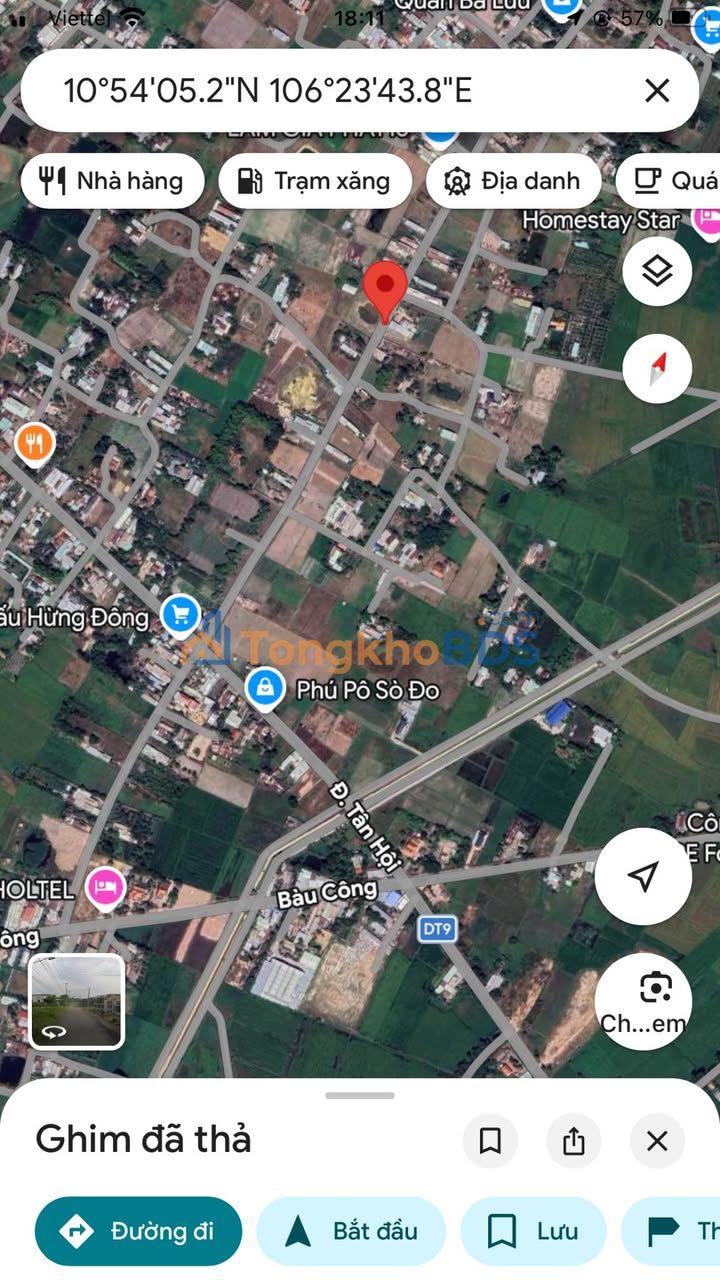Center the map on my location
720x1280 pixels.
[x=643, y=876]
